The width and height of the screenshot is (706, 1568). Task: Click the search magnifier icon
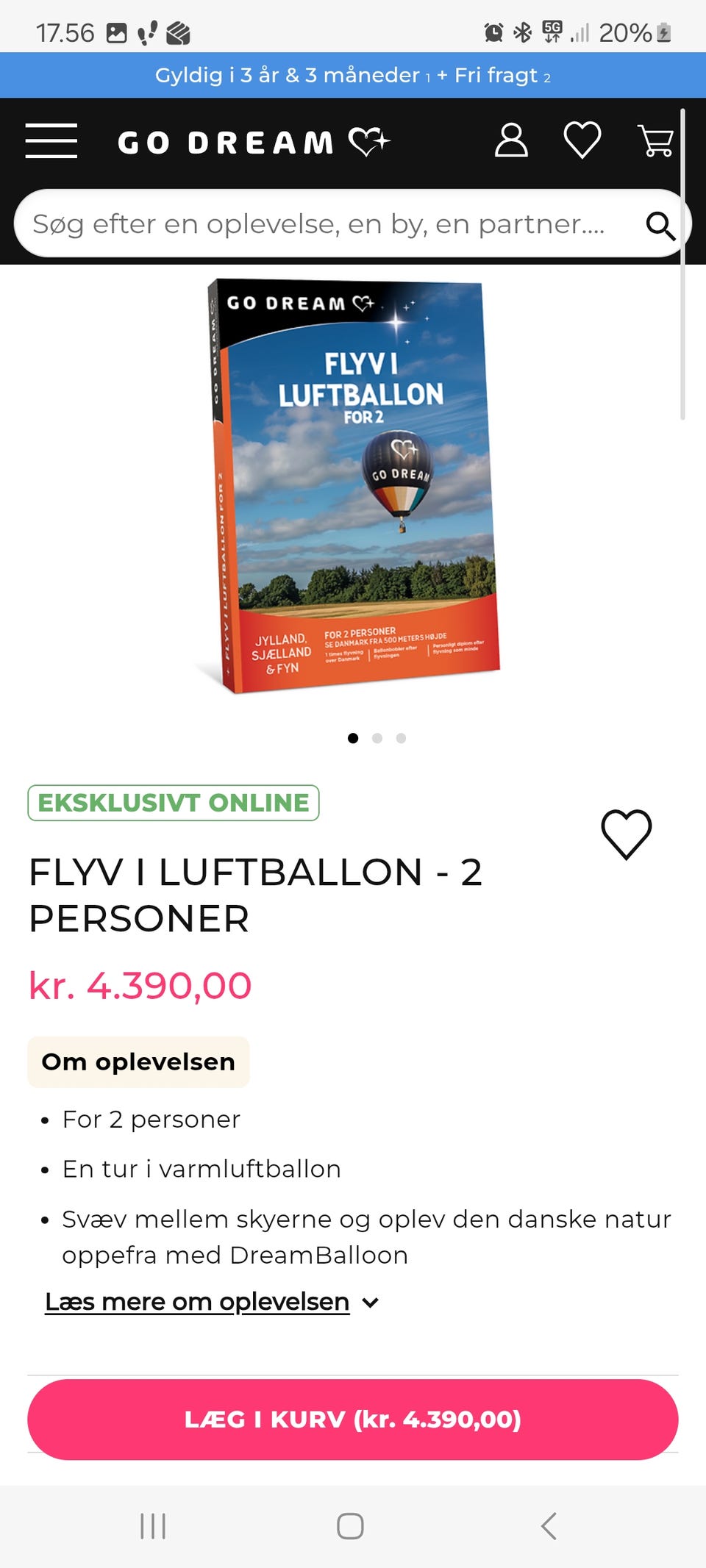(x=661, y=225)
